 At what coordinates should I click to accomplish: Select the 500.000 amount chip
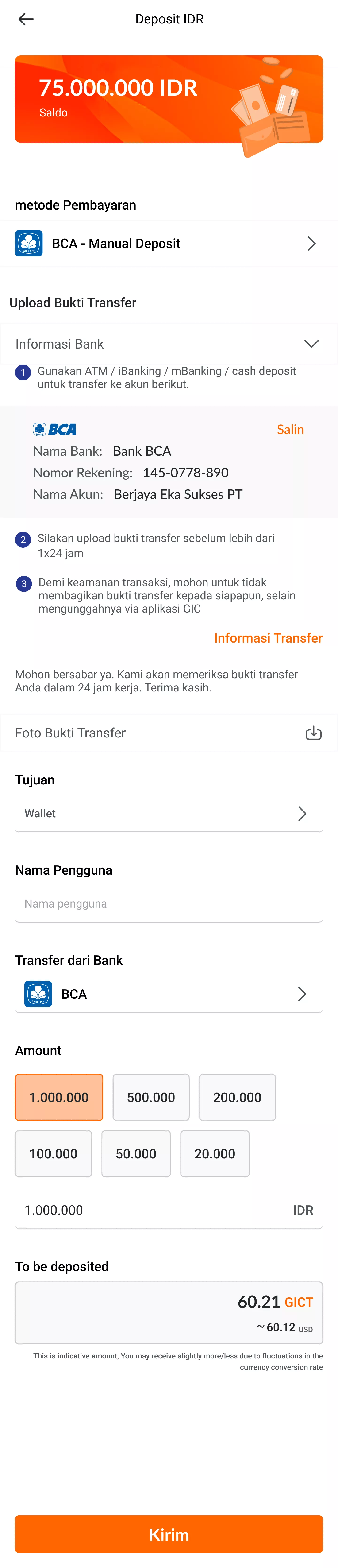click(x=151, y=1098)
